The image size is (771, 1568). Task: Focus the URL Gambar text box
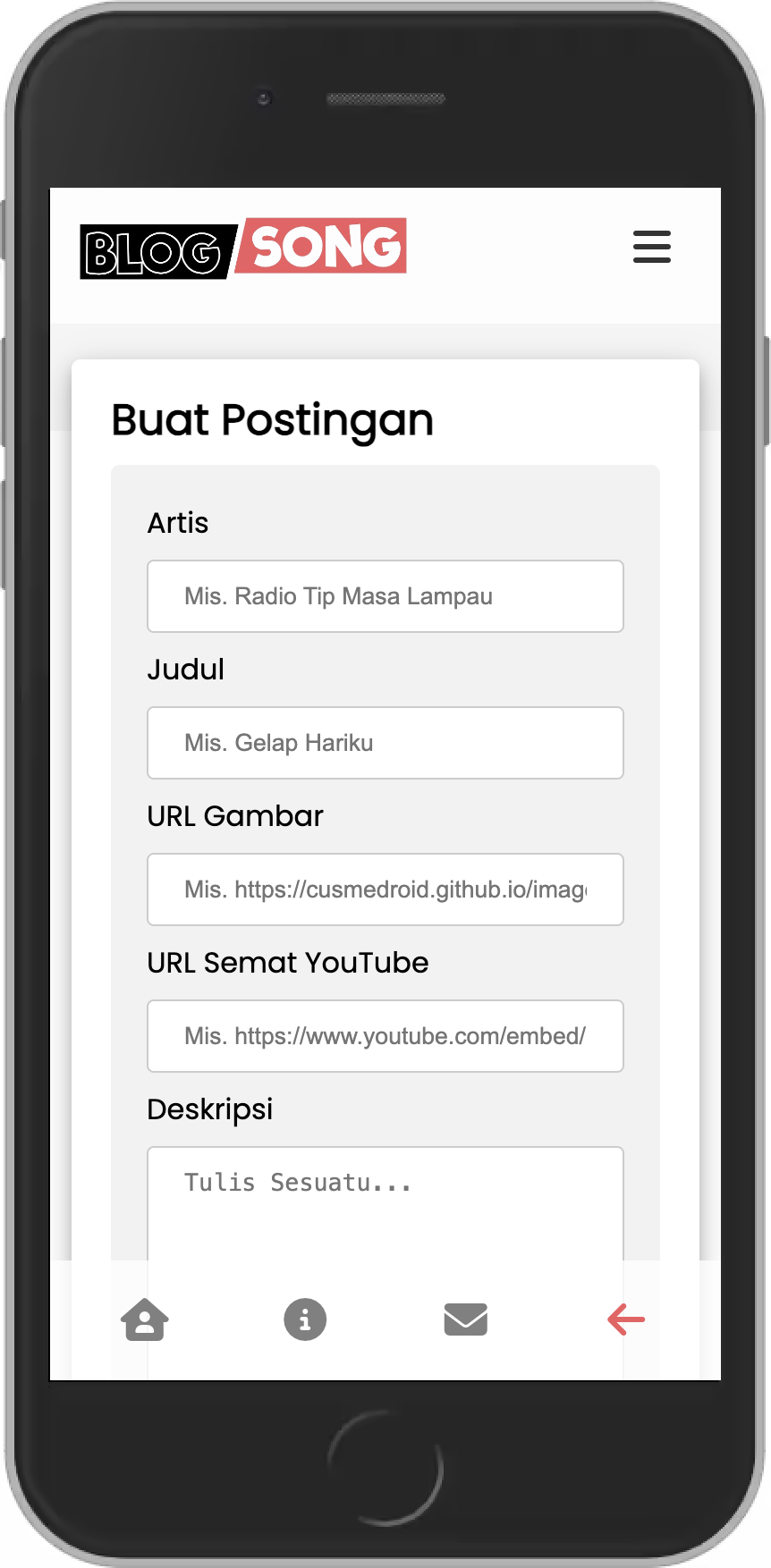pyautogui.click(x=385, y=889)
